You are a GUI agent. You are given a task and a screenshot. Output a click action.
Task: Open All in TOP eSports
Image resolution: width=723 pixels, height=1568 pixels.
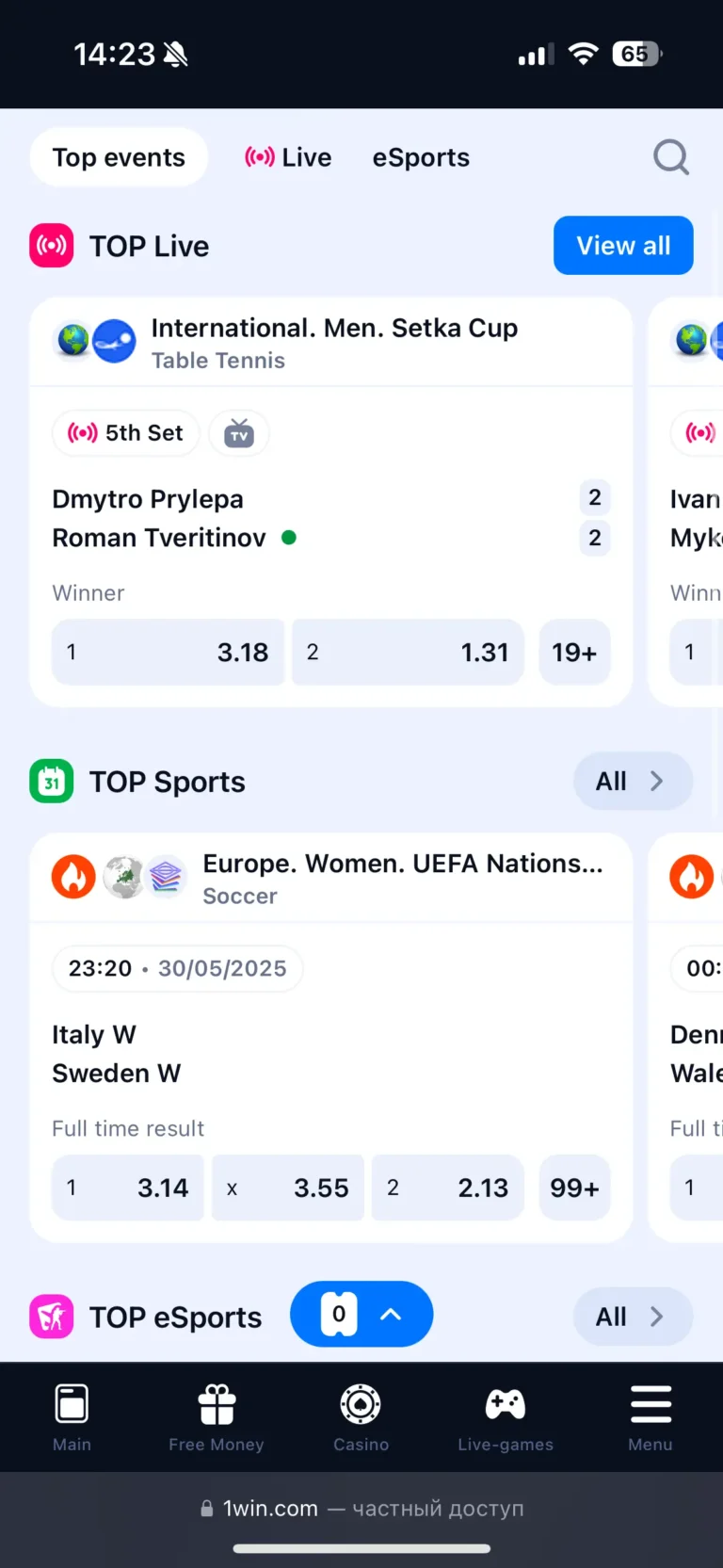tap(633, 1317)
